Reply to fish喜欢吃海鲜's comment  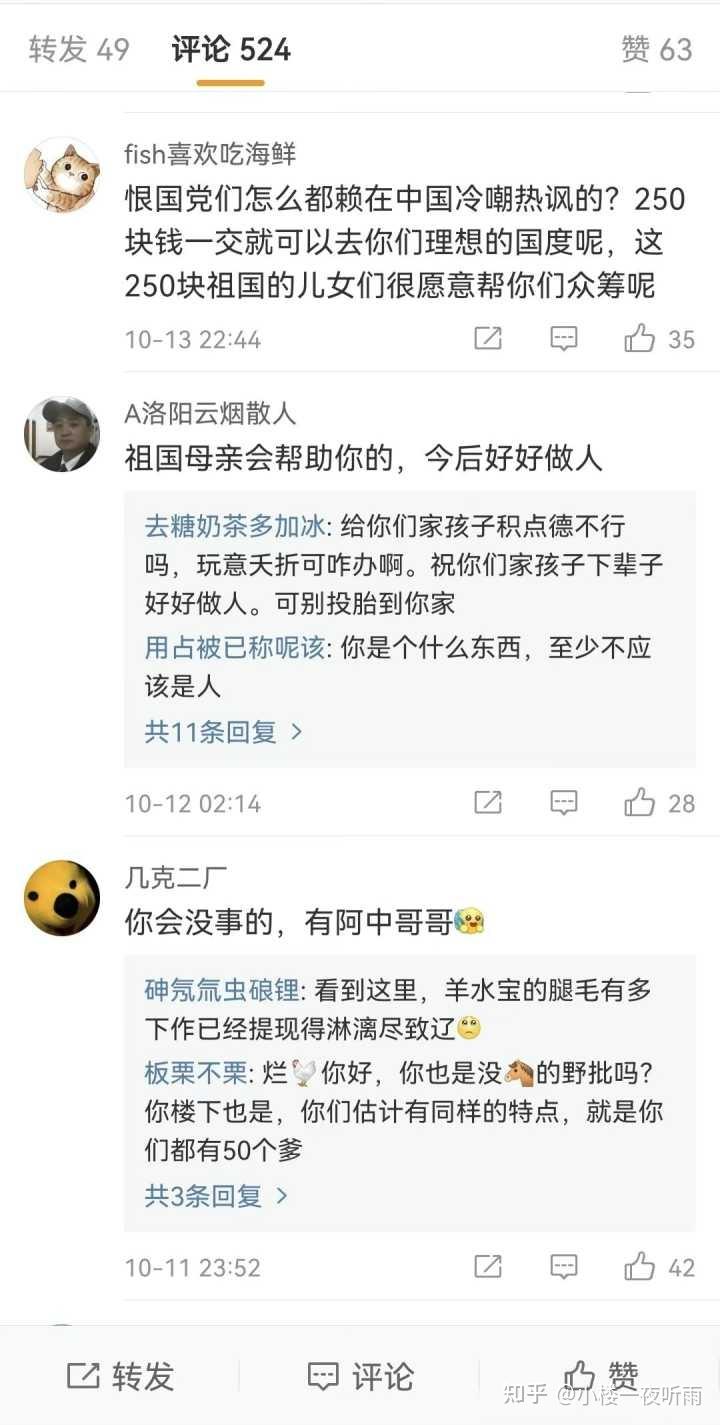[564, 339]
